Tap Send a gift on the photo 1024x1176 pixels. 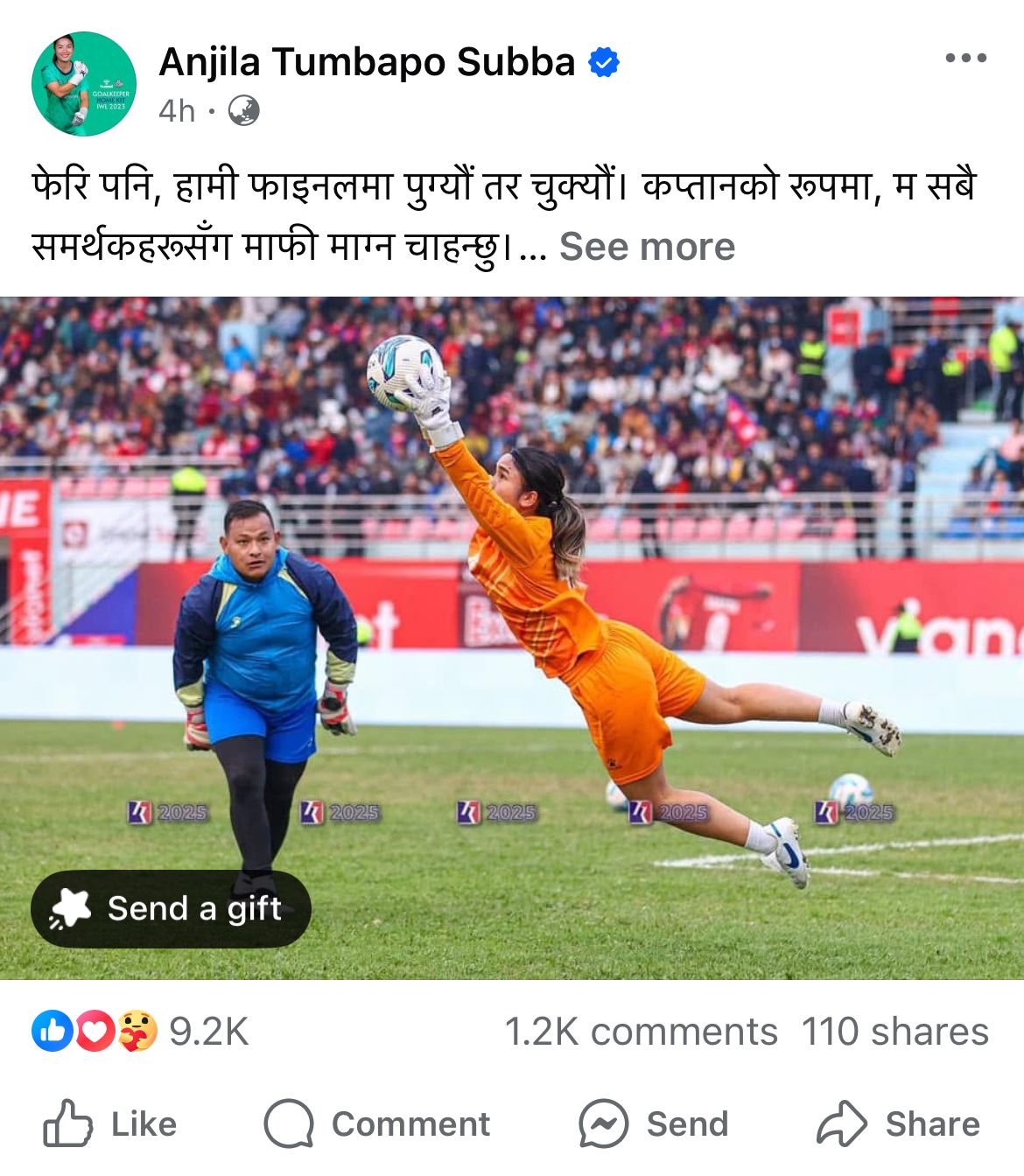[172, 909]
